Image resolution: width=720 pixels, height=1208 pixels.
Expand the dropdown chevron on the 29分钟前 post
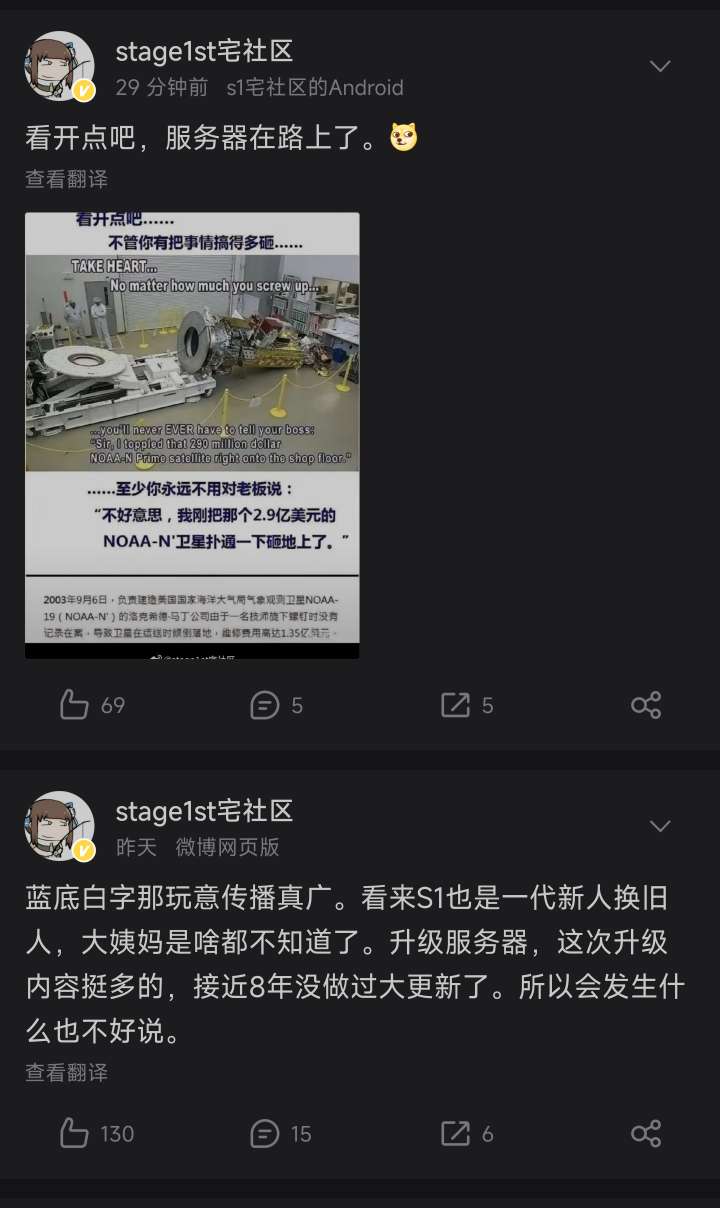pyautogui.click(x=660, y=67)
